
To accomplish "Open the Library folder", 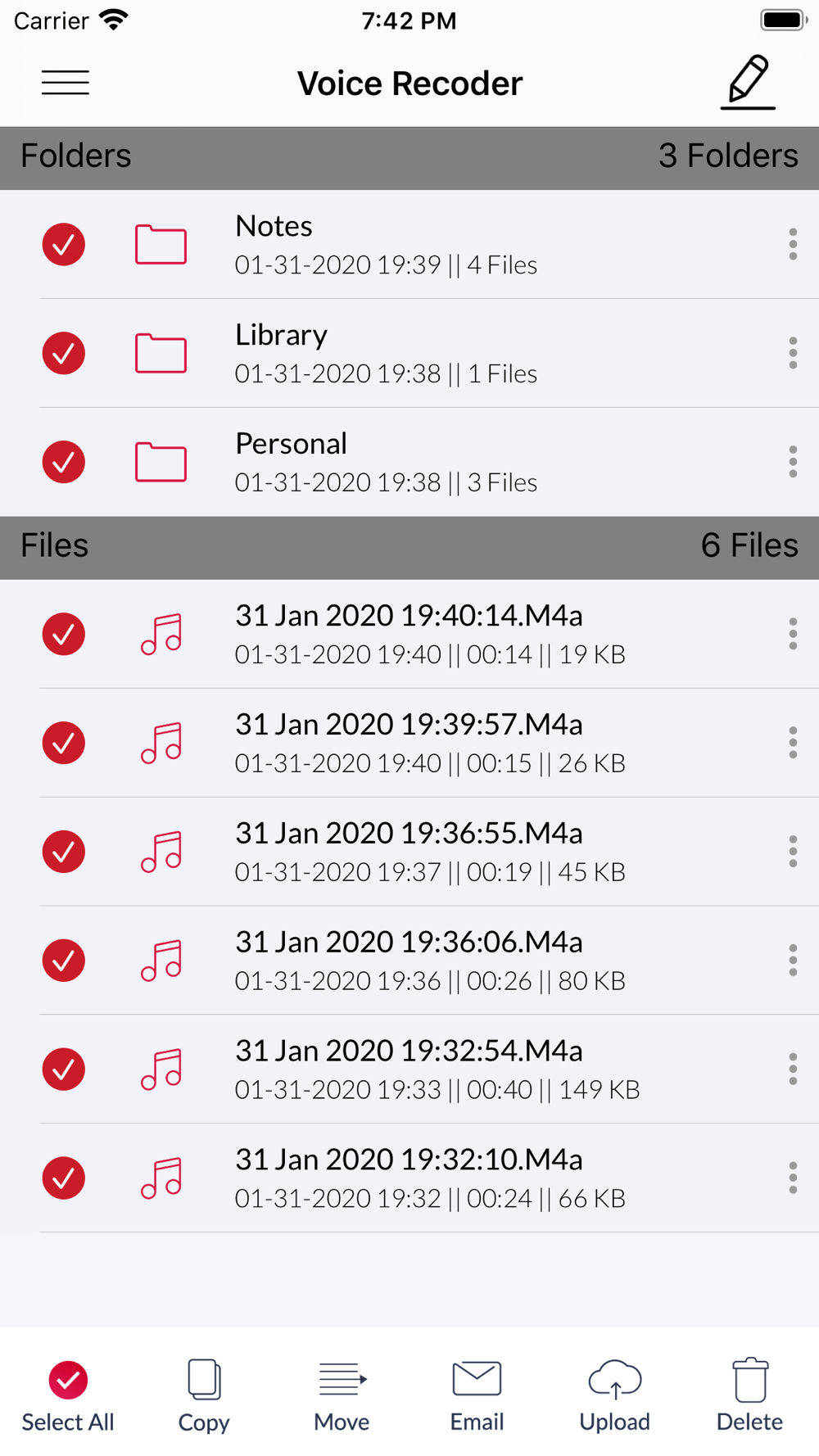I will [x=409, y=353].
